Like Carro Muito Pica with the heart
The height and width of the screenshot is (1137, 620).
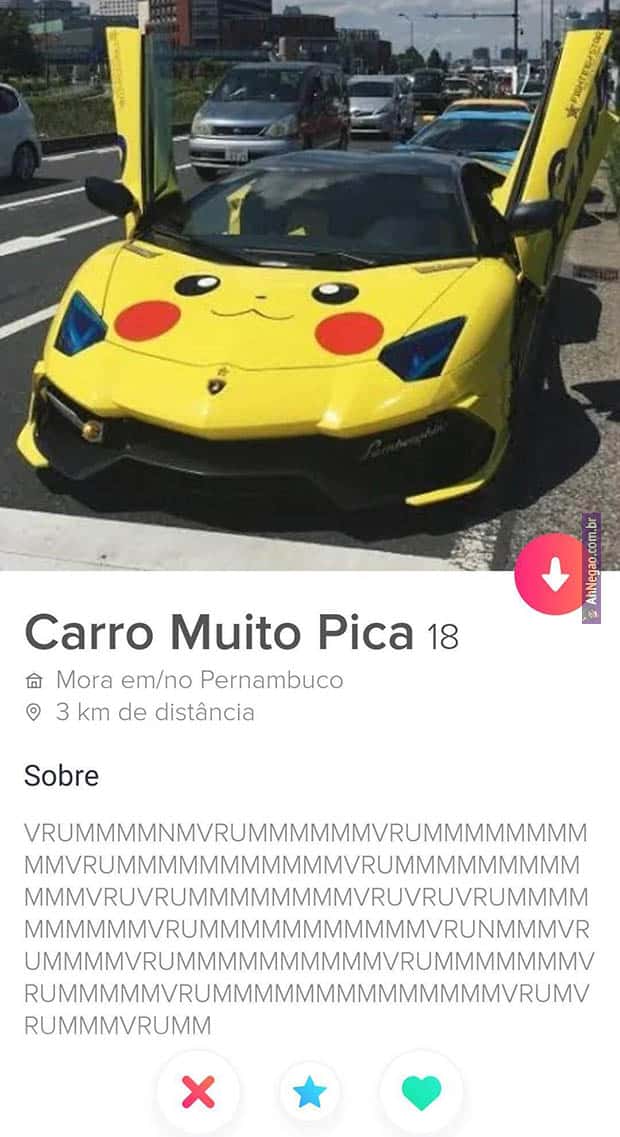421,1092
